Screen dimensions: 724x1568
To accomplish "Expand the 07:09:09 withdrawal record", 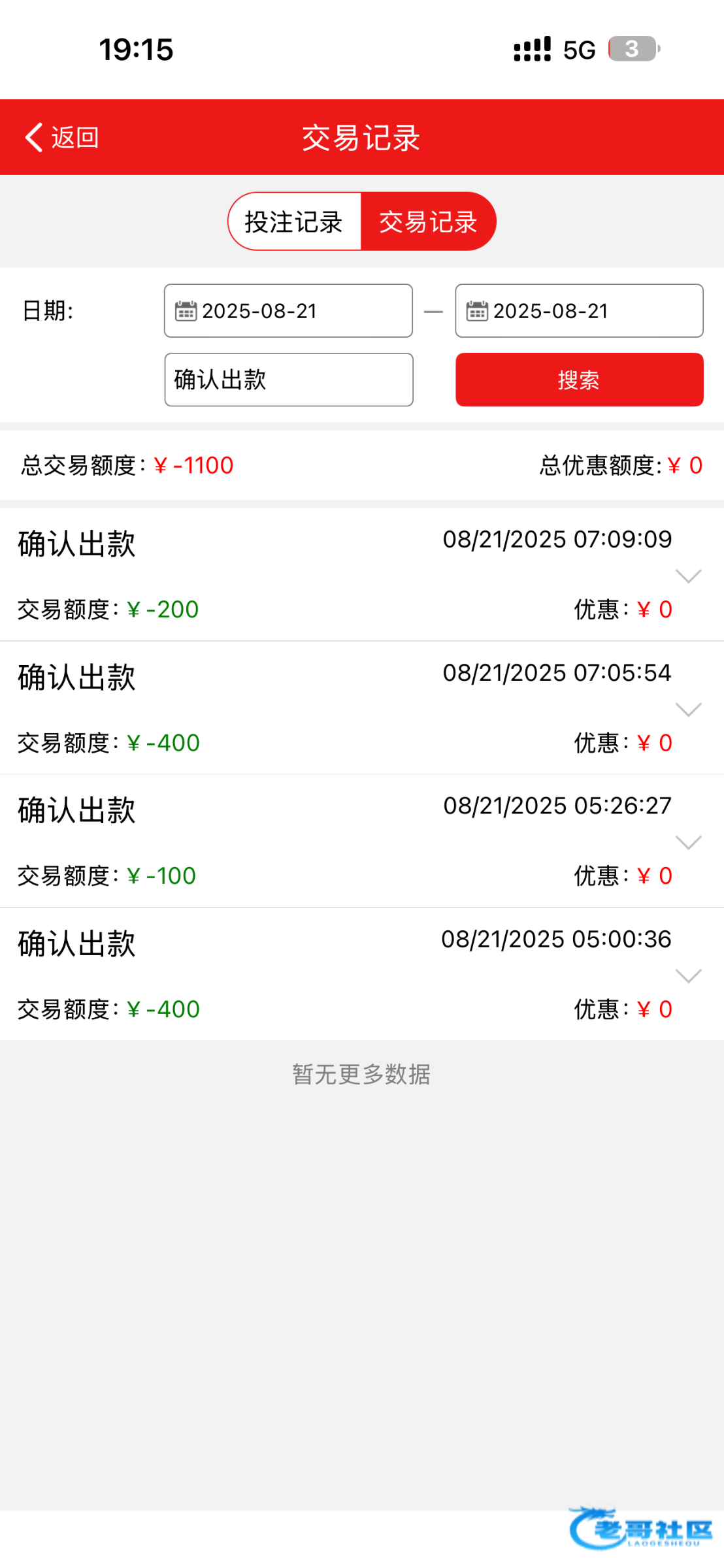I will coord(688,576).
